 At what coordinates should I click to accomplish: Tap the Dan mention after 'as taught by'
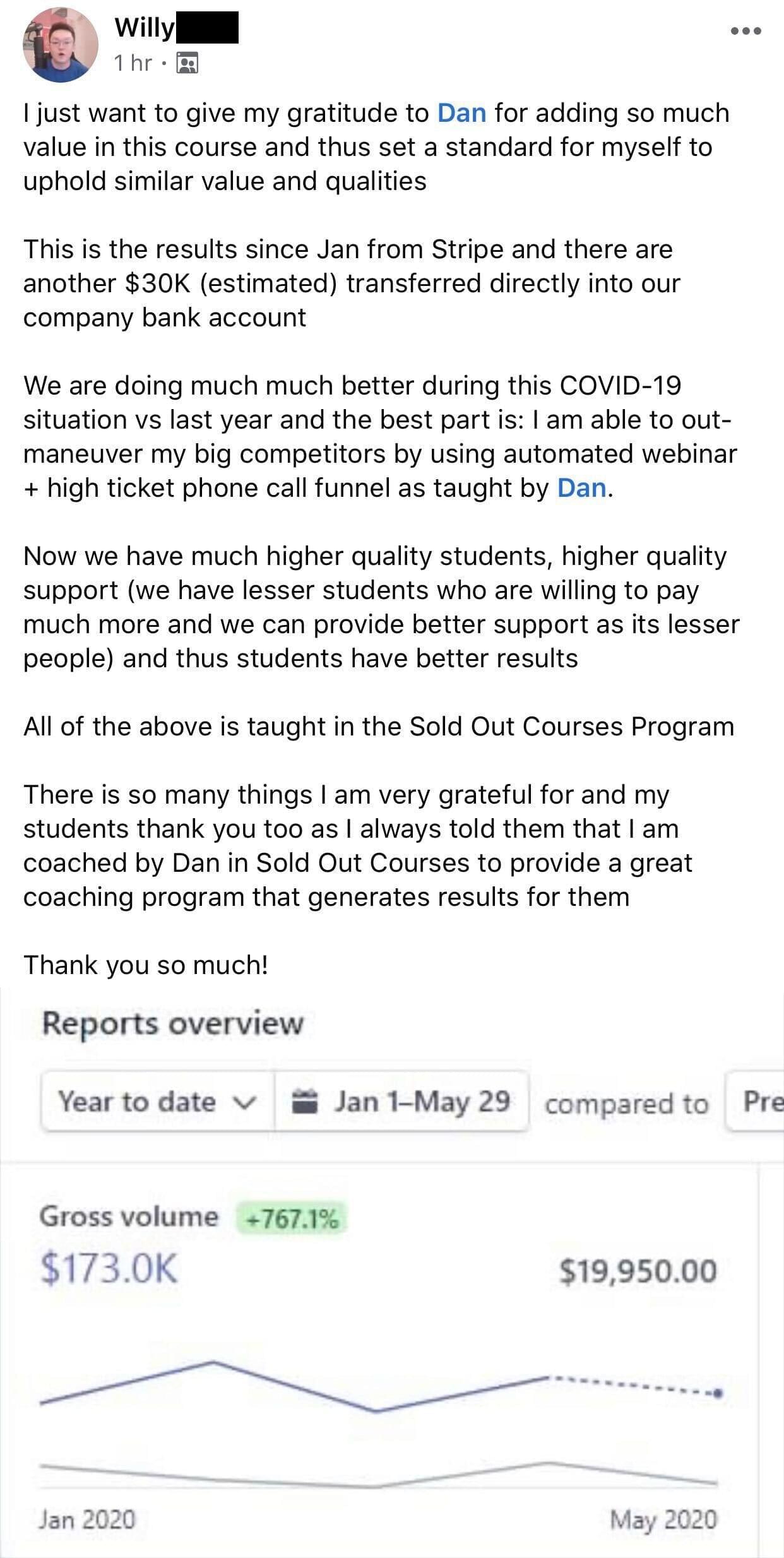582,488
